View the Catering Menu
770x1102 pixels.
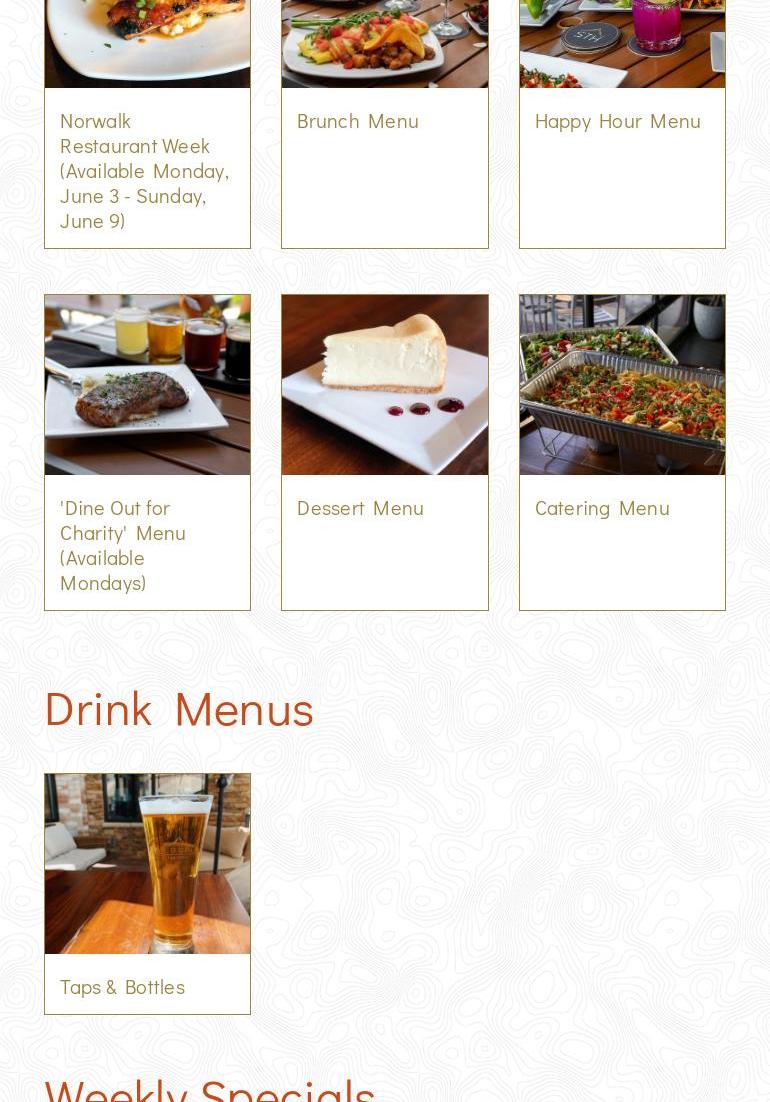602,508
